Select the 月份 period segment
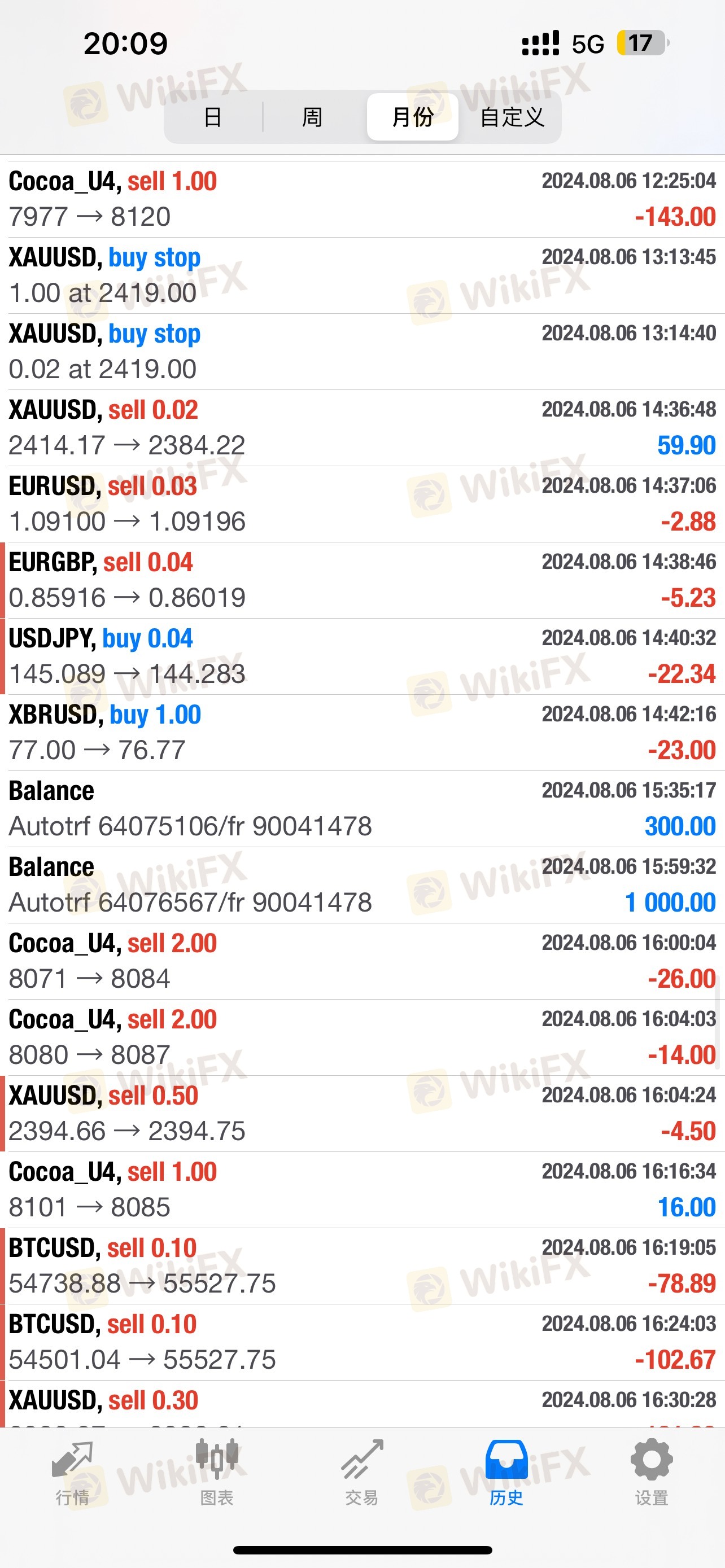Image resolution: width=725 pixels, height=1568 pixels. pos(413,117)
